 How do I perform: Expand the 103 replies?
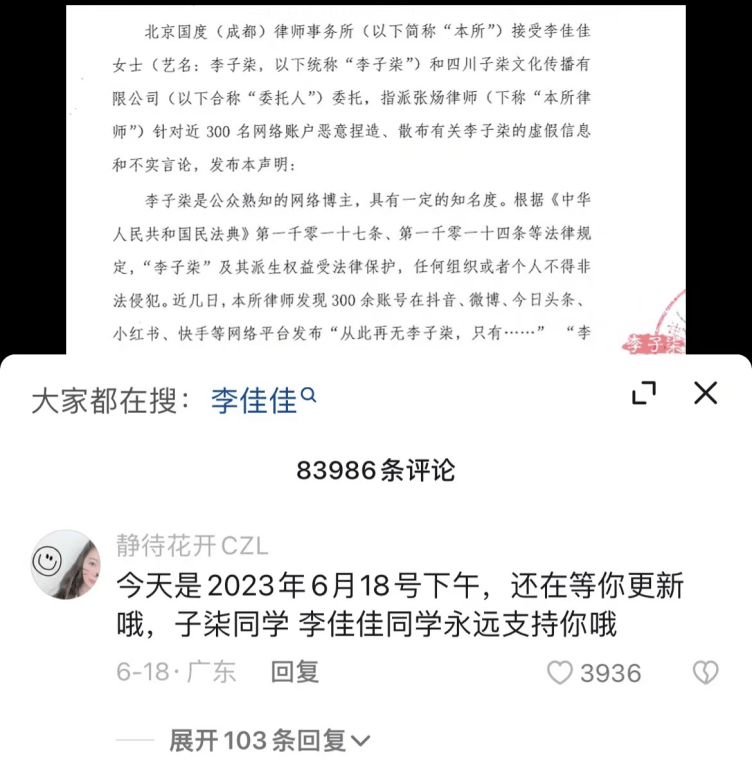268,741
